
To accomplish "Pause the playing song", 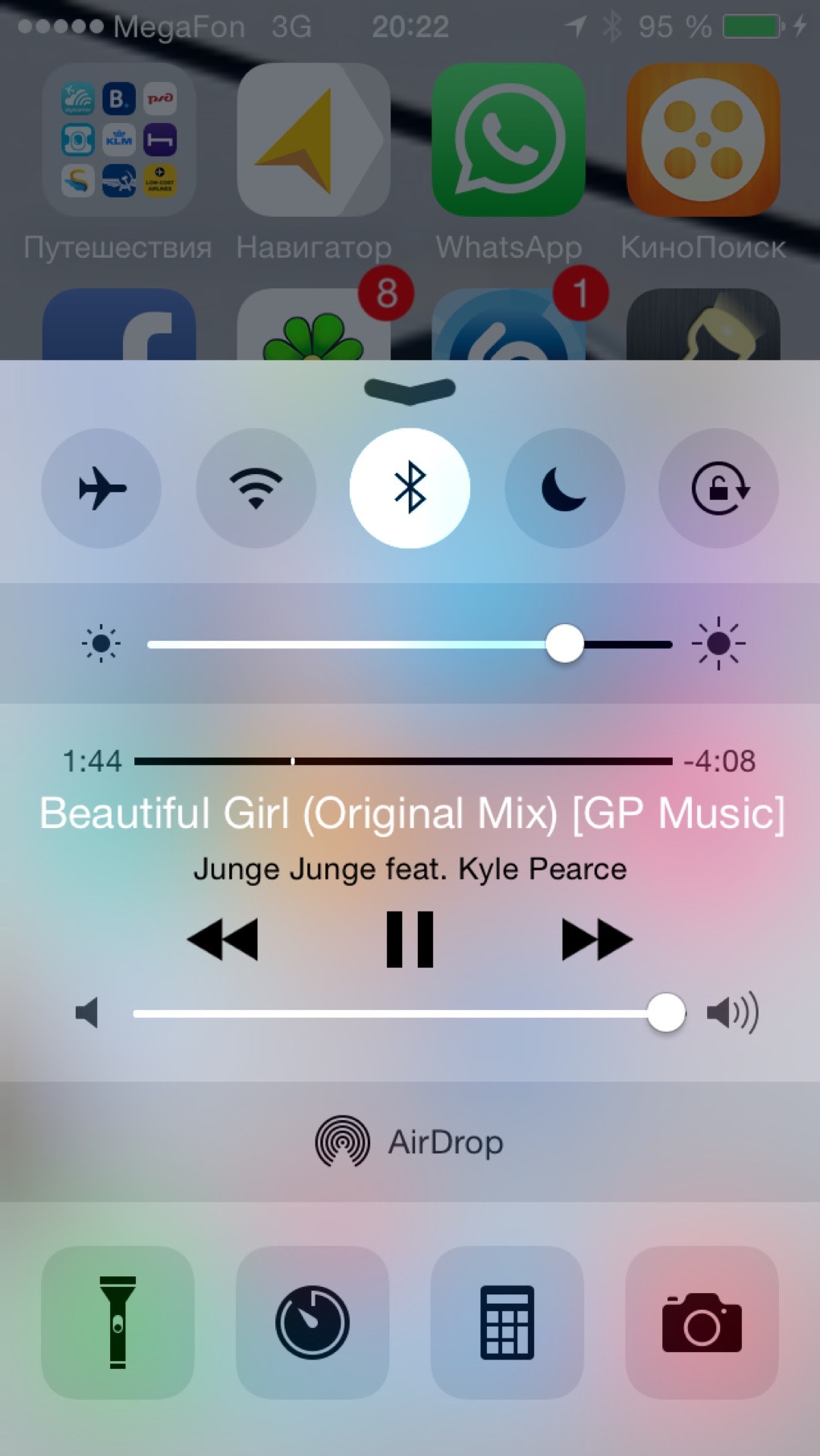I will pos(410,940).
